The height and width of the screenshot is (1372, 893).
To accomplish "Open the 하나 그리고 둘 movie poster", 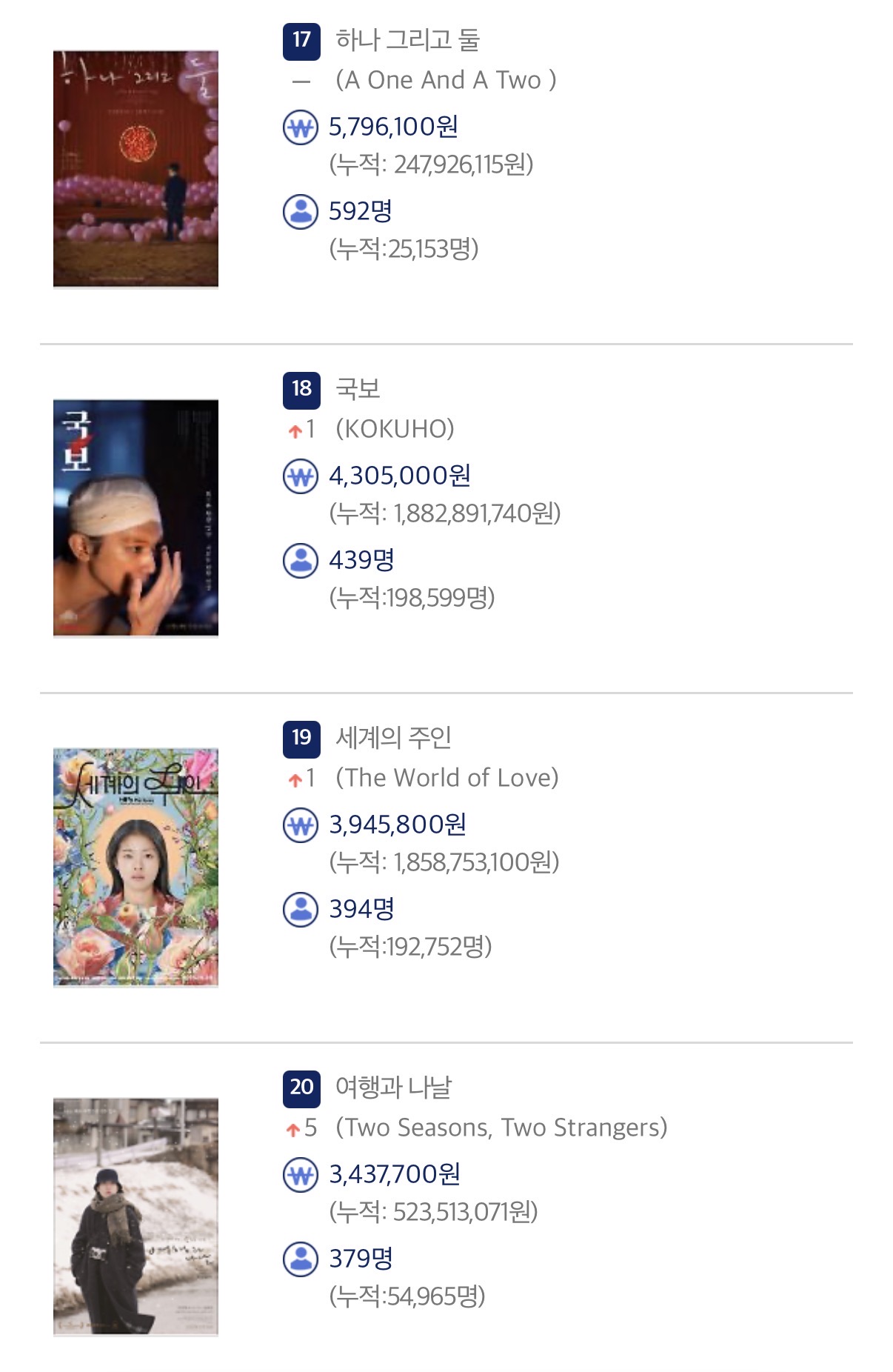I will [x=136, y=169].
